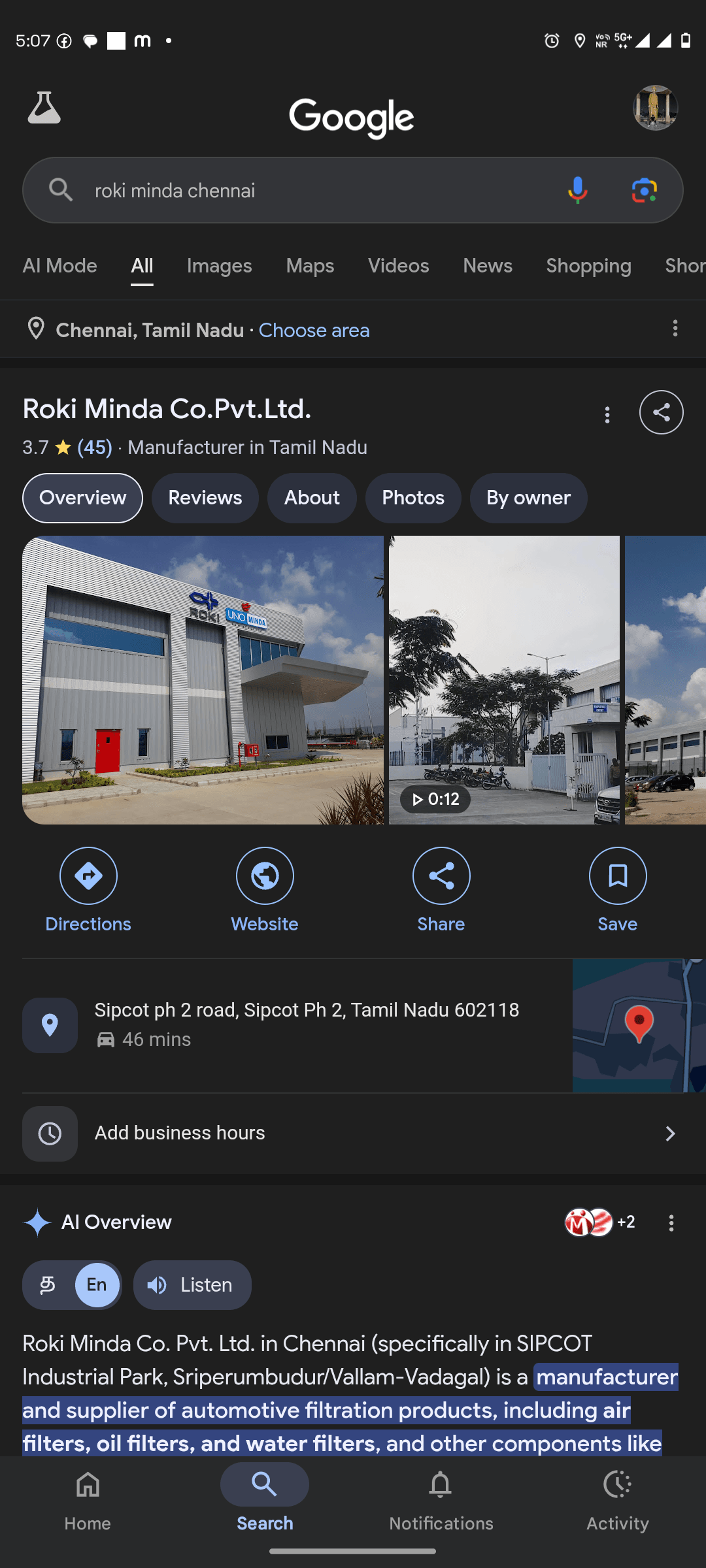
Task: Open the Add business hours row
Action: pos(353,1133)
